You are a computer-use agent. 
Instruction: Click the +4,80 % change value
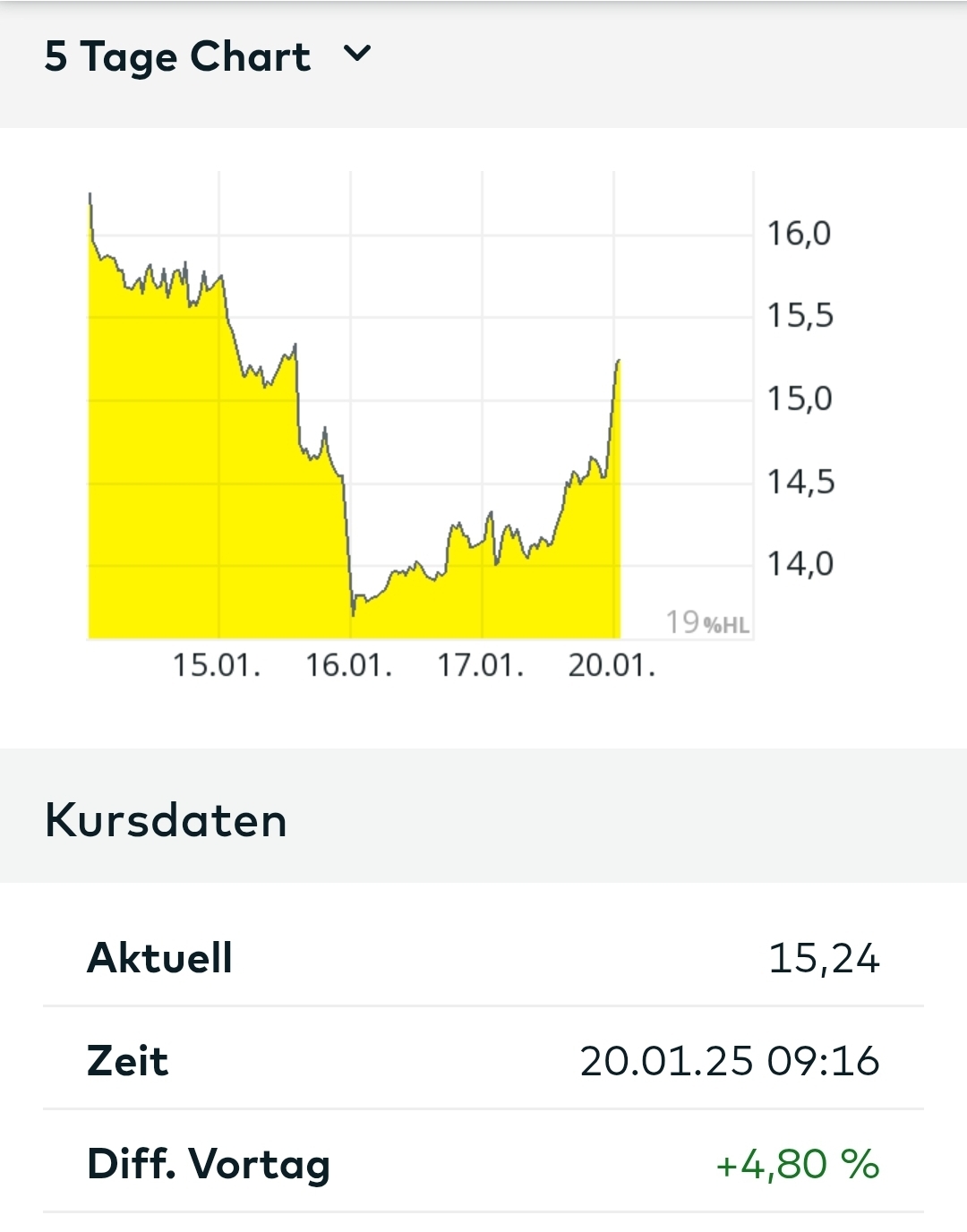point(798,1164)
